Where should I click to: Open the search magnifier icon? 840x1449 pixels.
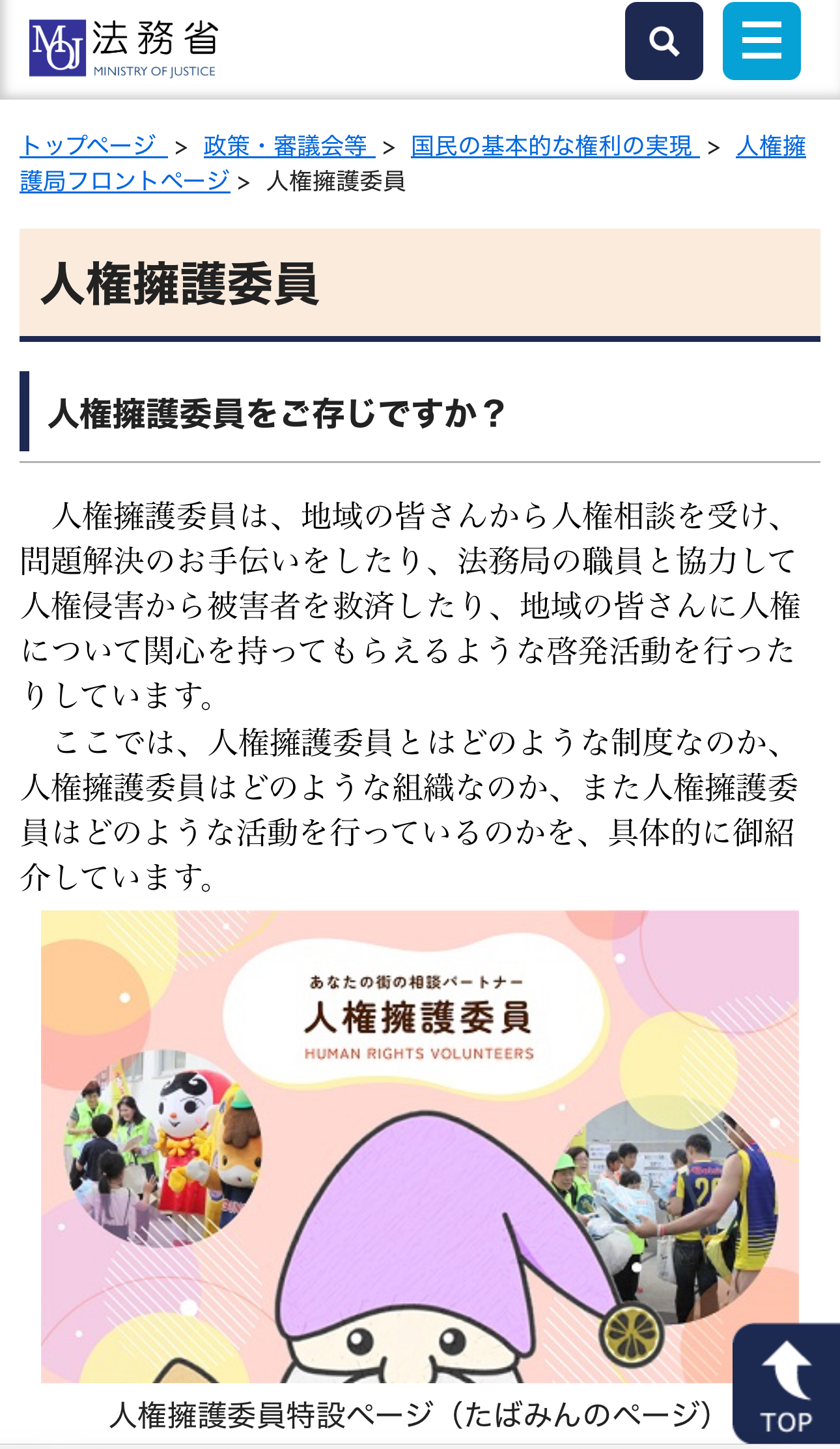664,41
